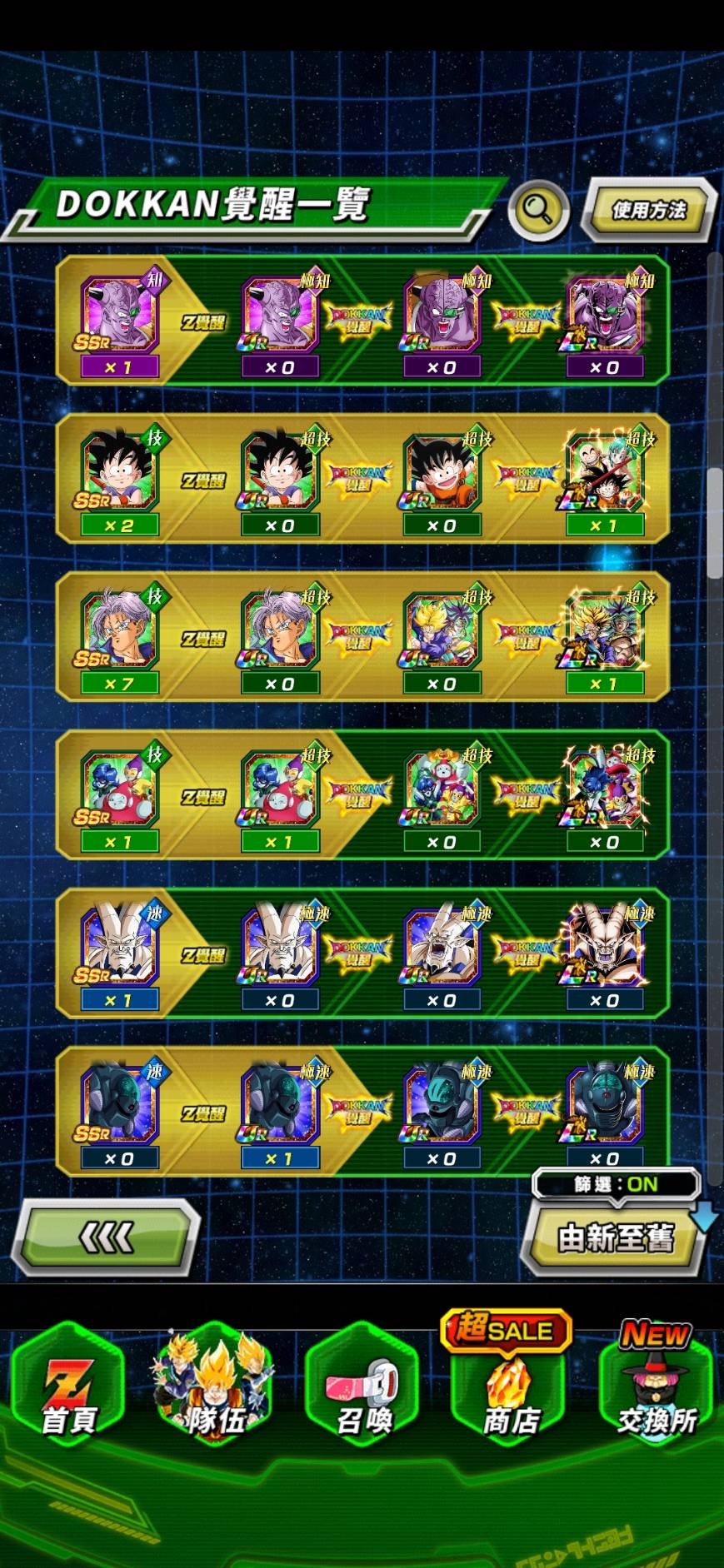Open UR dark armored card with x1
This screenshot has width=724, height=1568.
tap(281, 1105)
